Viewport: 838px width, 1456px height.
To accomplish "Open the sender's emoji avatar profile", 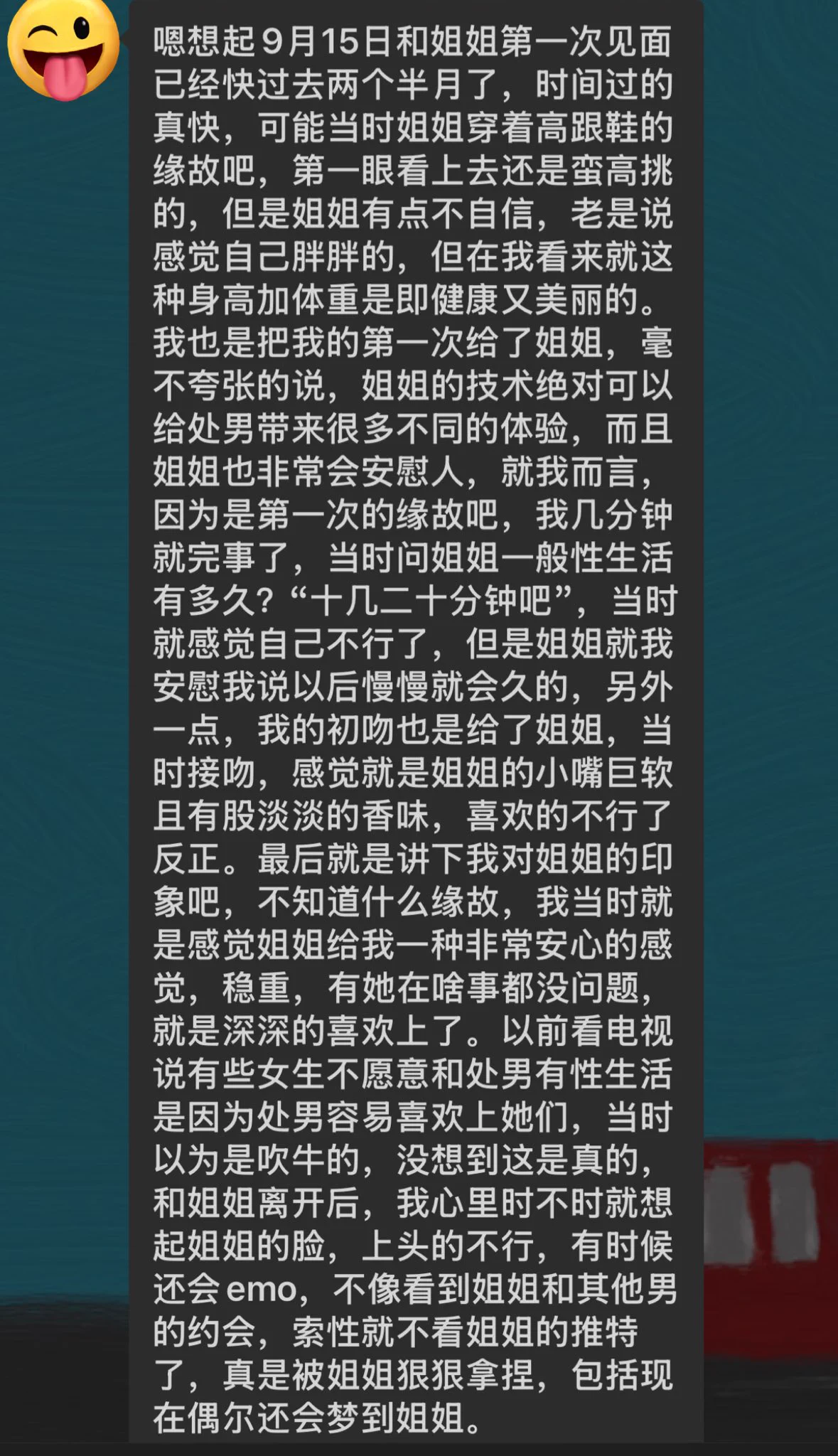I will 63,48.
